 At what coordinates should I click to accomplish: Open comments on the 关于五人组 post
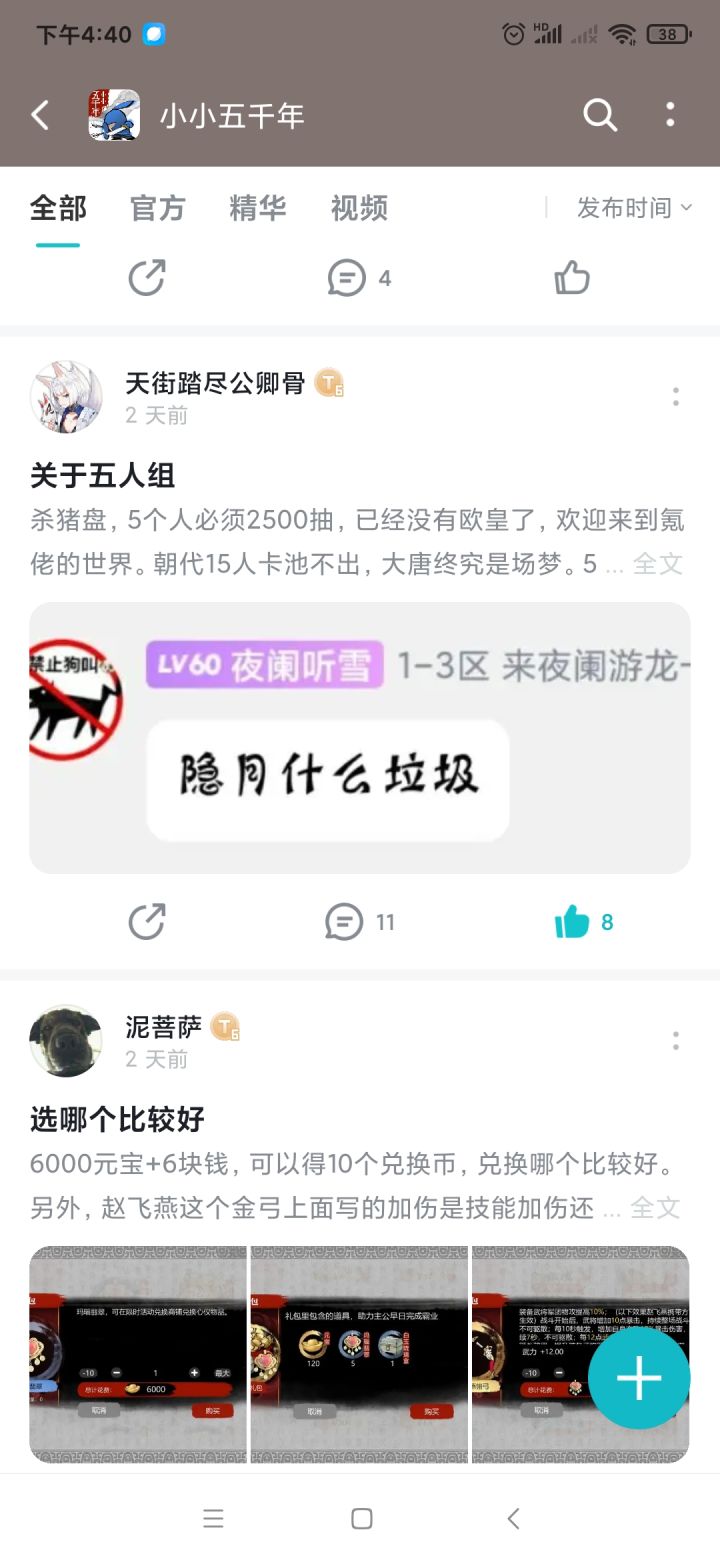(360, 922)
